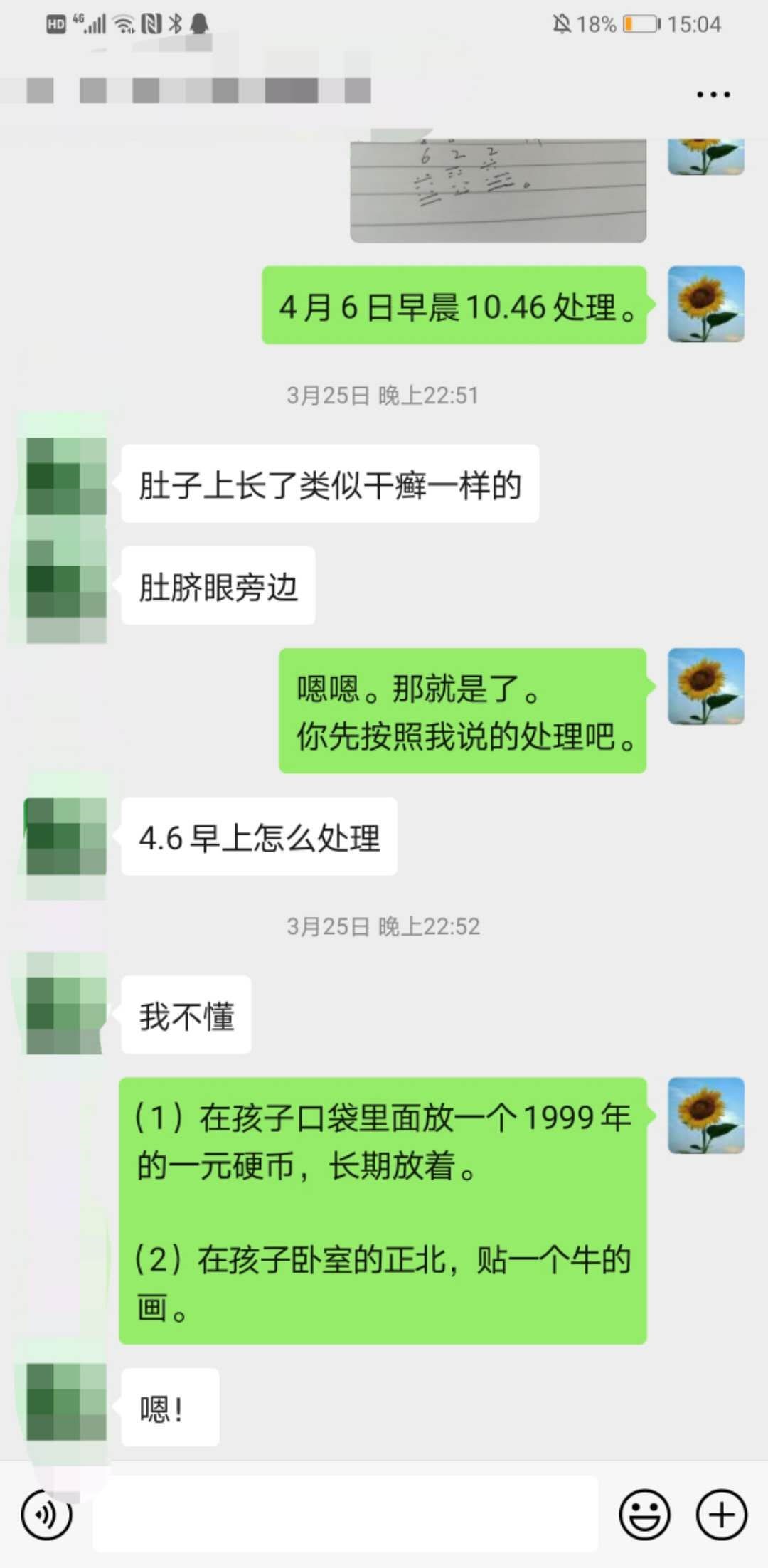768x1568 pixels.
Task: Open sunflower avatar beside 4月6日早晨10.46处理 message
Action: 705,304
